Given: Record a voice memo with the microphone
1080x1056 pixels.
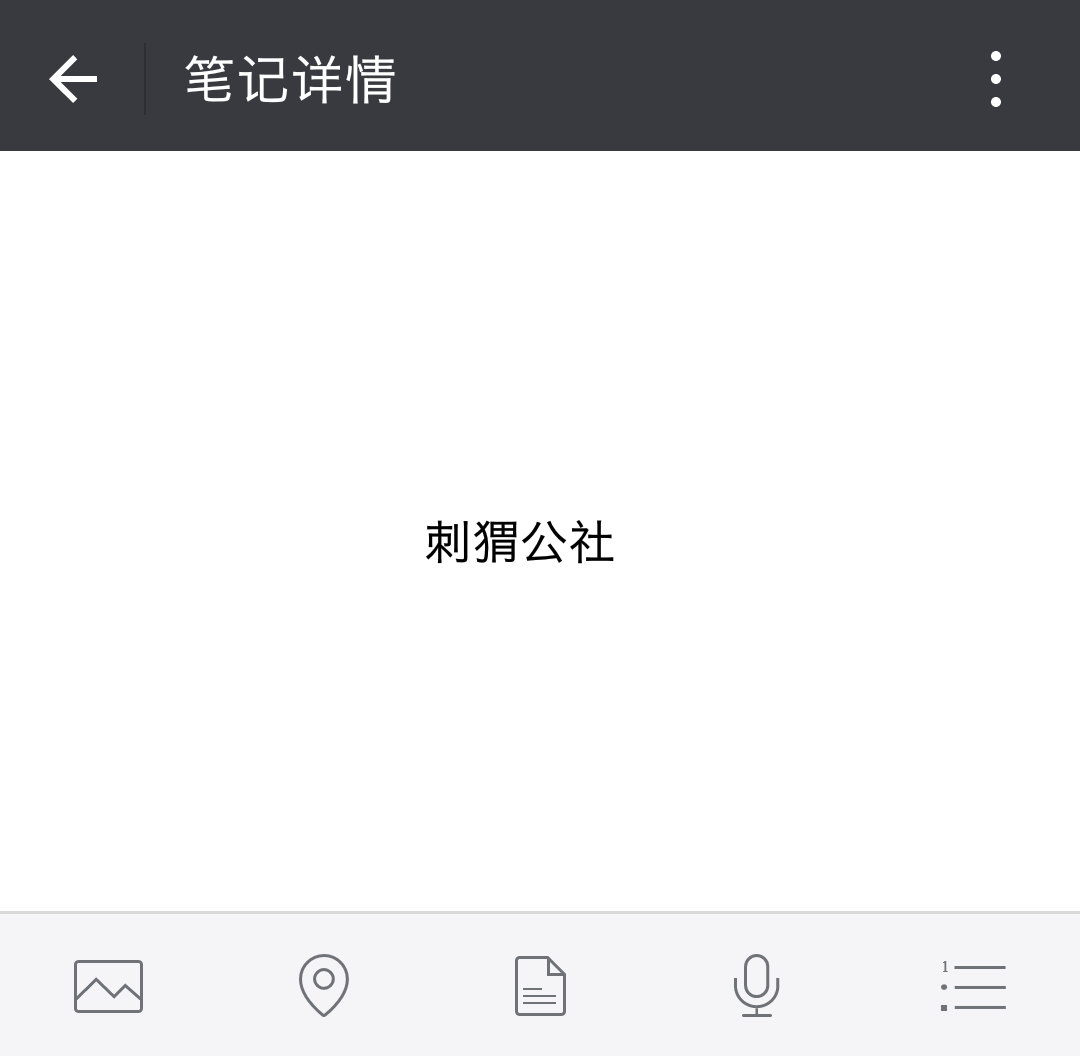Looking at the screenshot, I should [x=756, y=985].
